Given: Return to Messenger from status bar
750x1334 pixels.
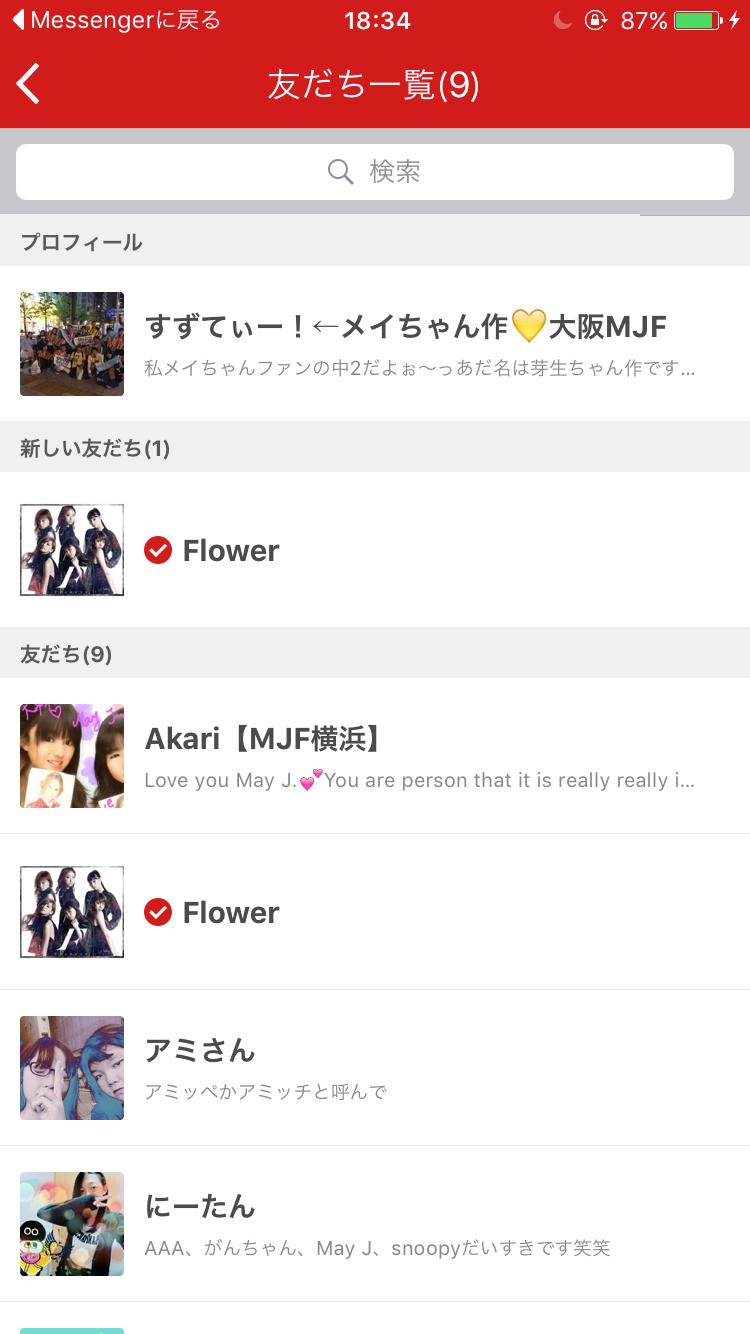Looking at the screenshot, I should click(x=115, y=20).
